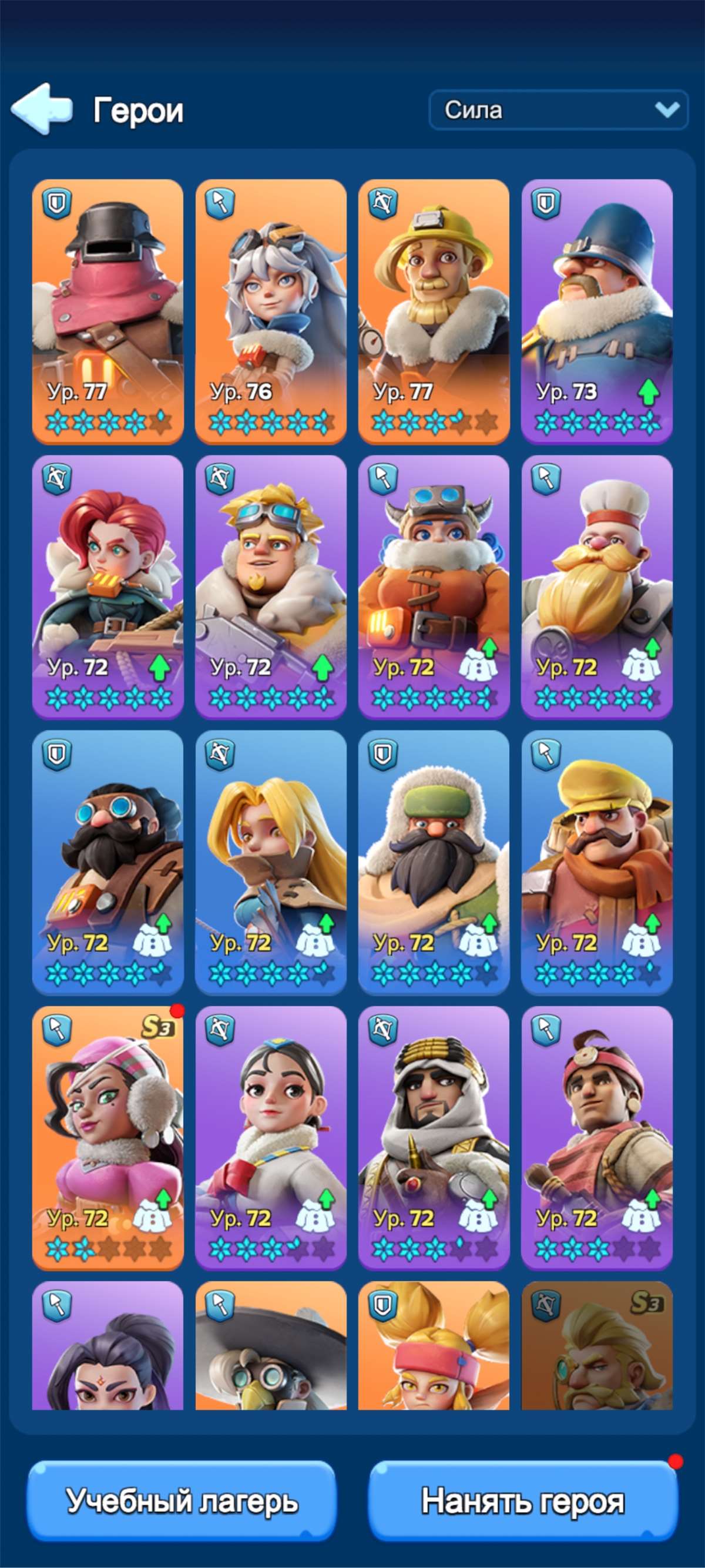Viewport: 705px width, 1568px height.
Task: Select the dark-haired girl in white coat
Action: 271,1138
